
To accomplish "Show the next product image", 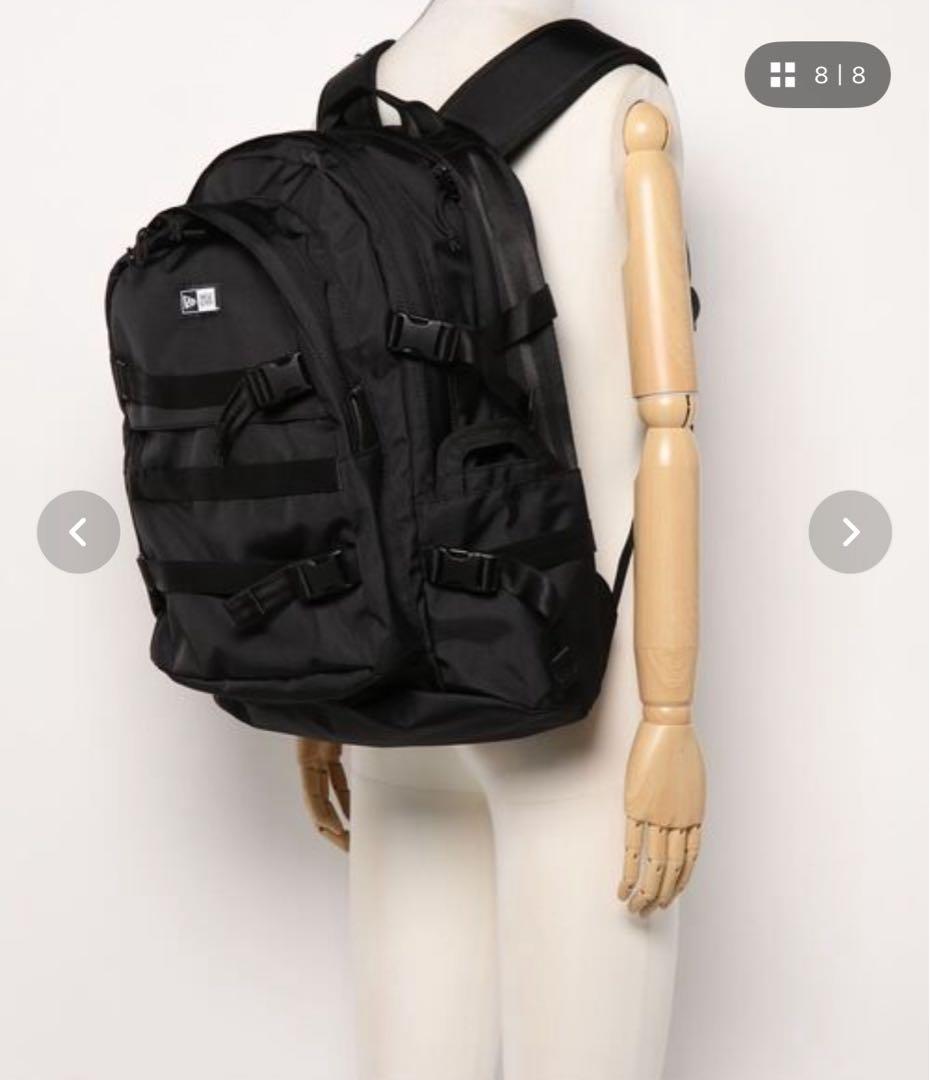I will tap(850, 532).
